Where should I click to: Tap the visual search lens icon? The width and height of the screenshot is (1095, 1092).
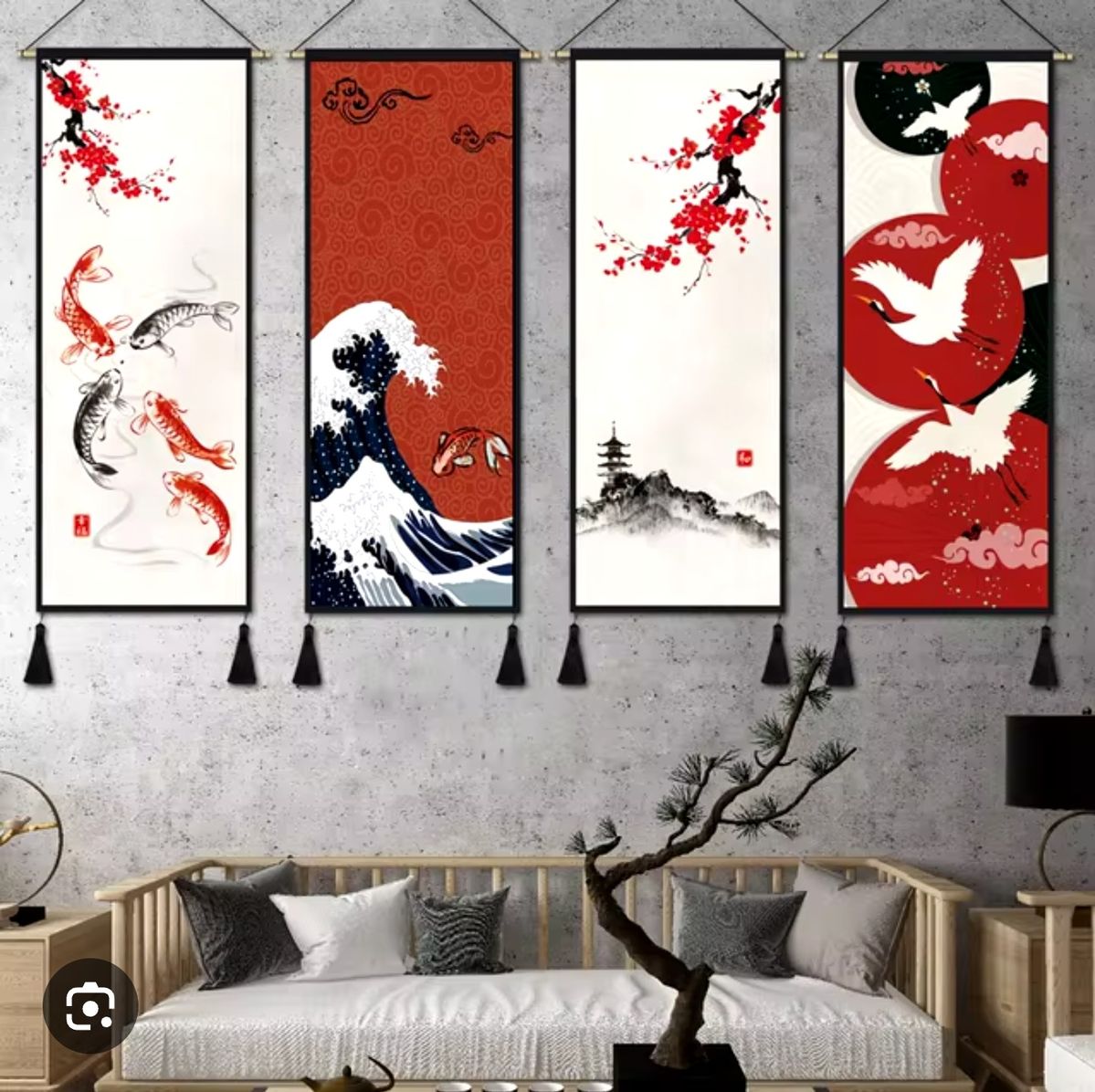89,1007
